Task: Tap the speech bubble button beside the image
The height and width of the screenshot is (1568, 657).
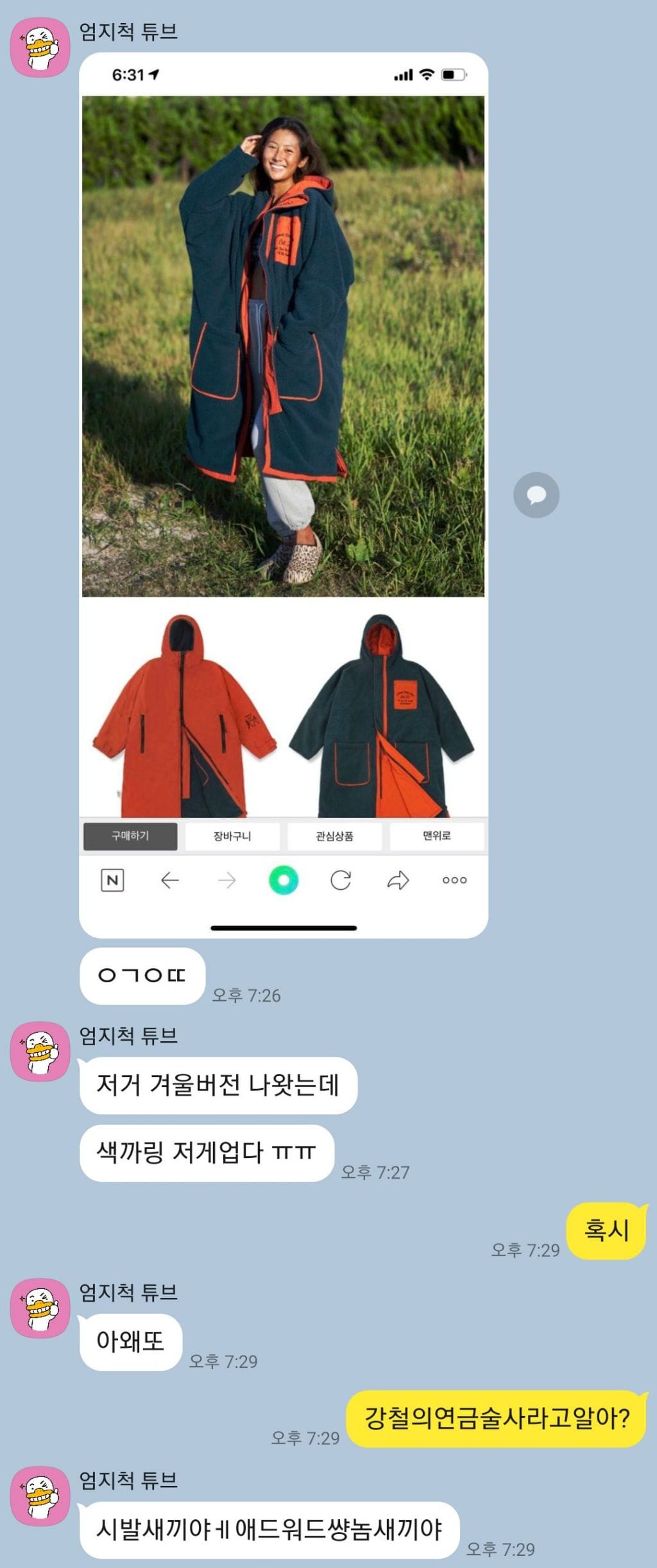Action: [x=536, y=495]
